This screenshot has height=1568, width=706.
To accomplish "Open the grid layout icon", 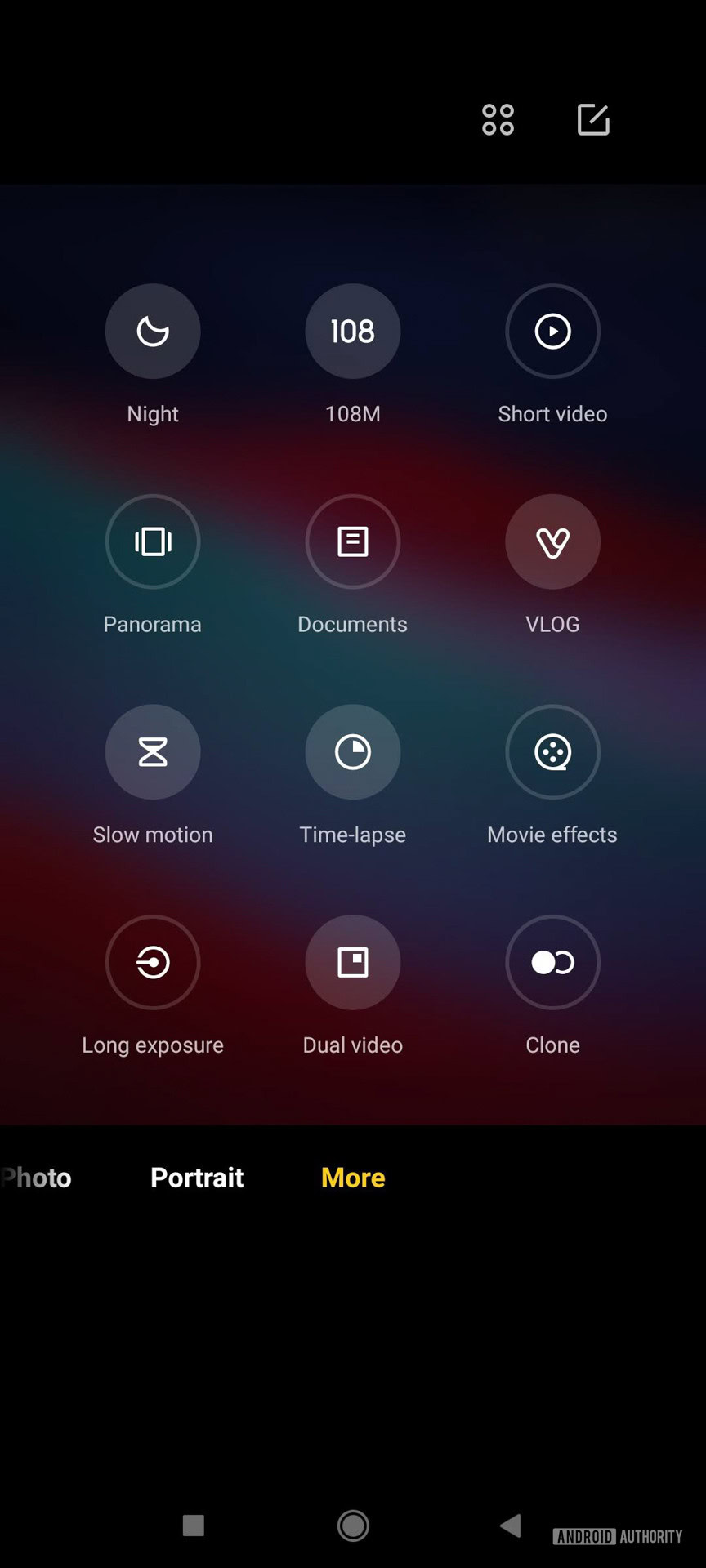I will tap(498, 120).
